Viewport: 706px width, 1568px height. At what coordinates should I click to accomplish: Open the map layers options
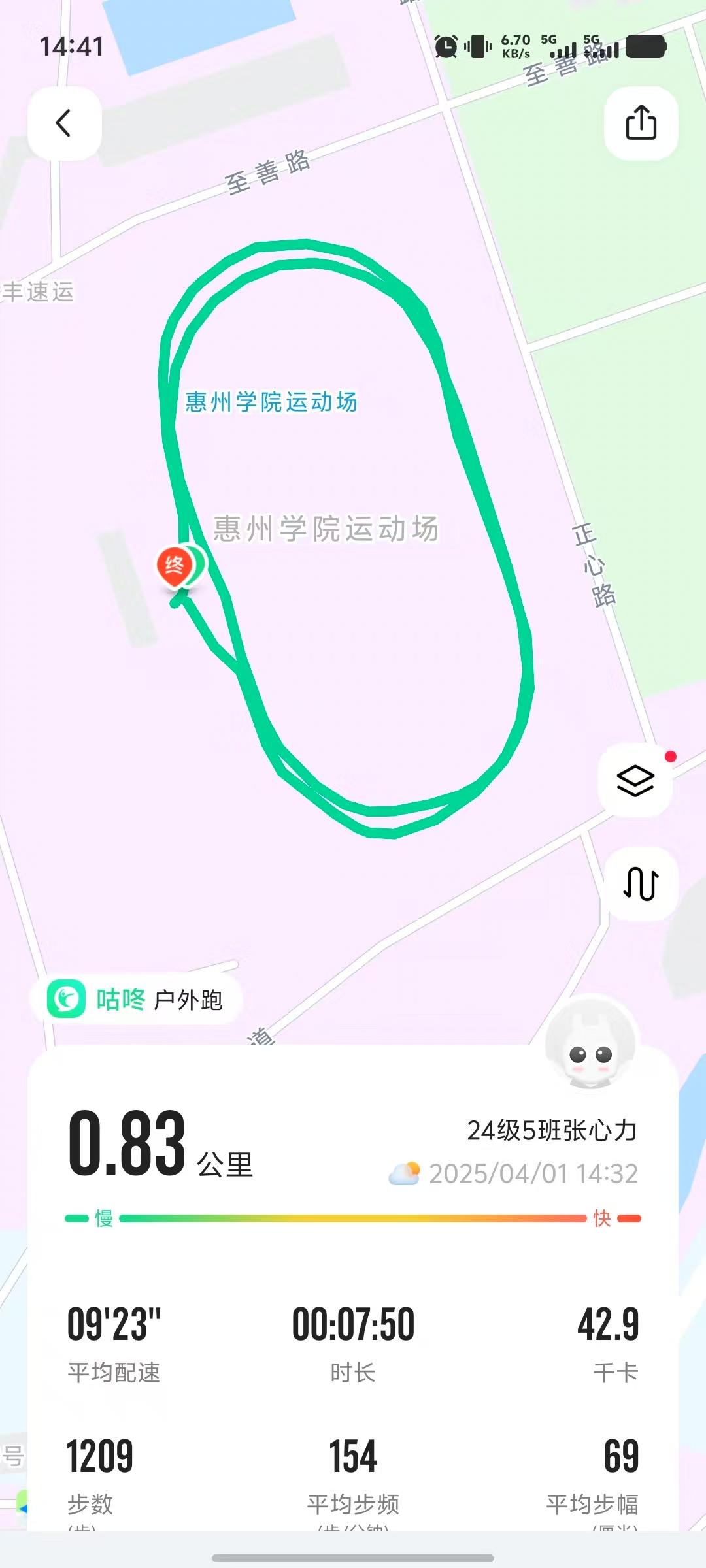click(x=635, y=780)
